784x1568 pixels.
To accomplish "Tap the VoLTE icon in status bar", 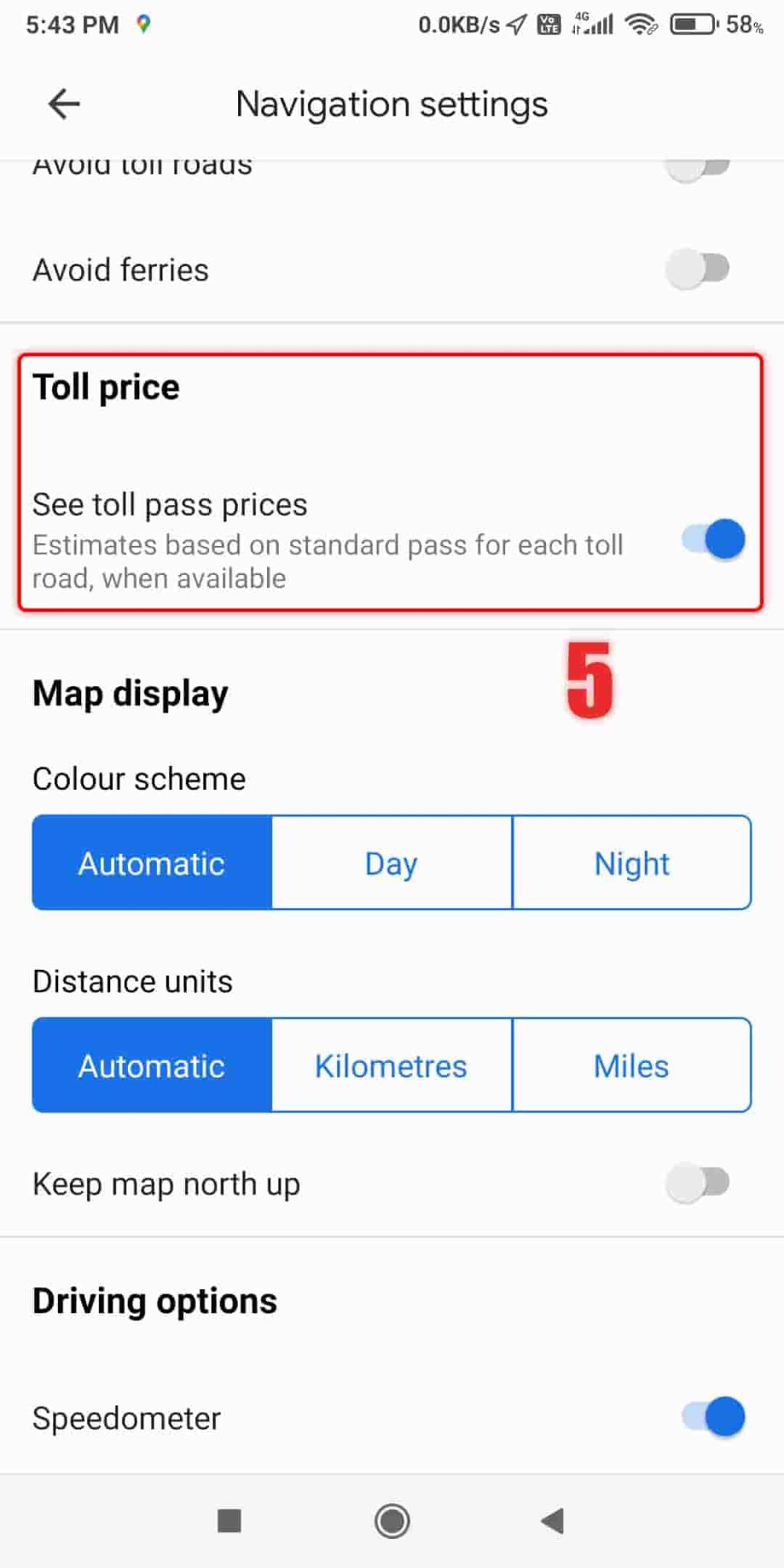I will (548, 24).
